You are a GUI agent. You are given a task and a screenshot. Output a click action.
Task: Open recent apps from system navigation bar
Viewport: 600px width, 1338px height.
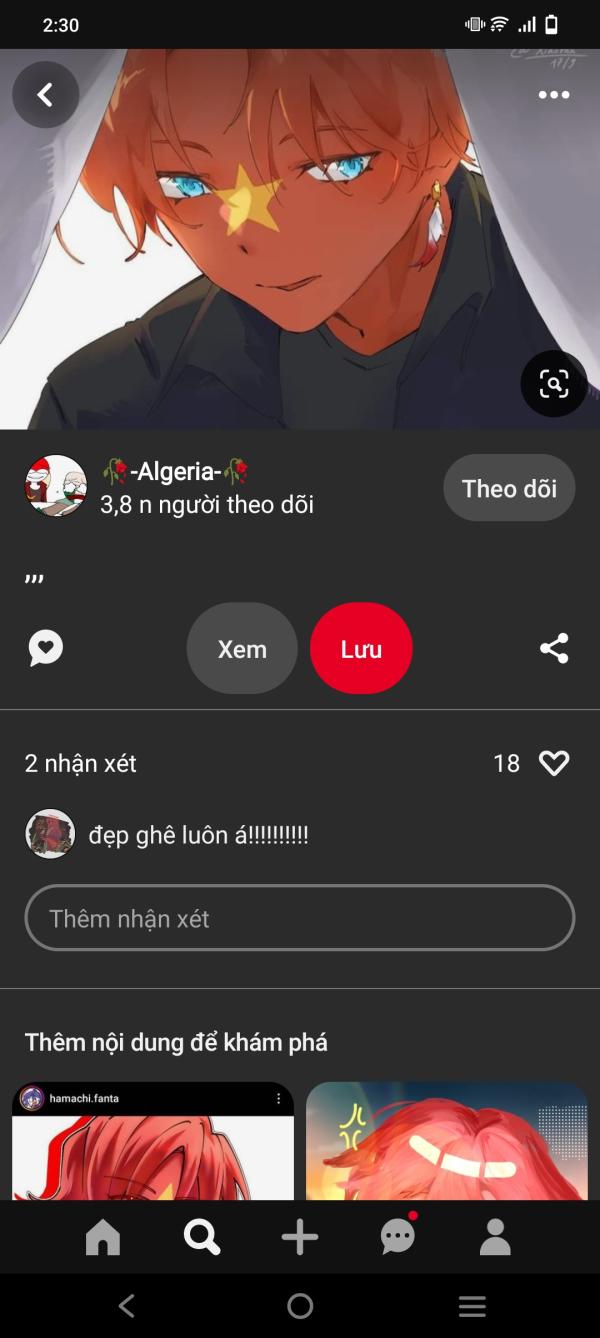tap(472, 1306)
